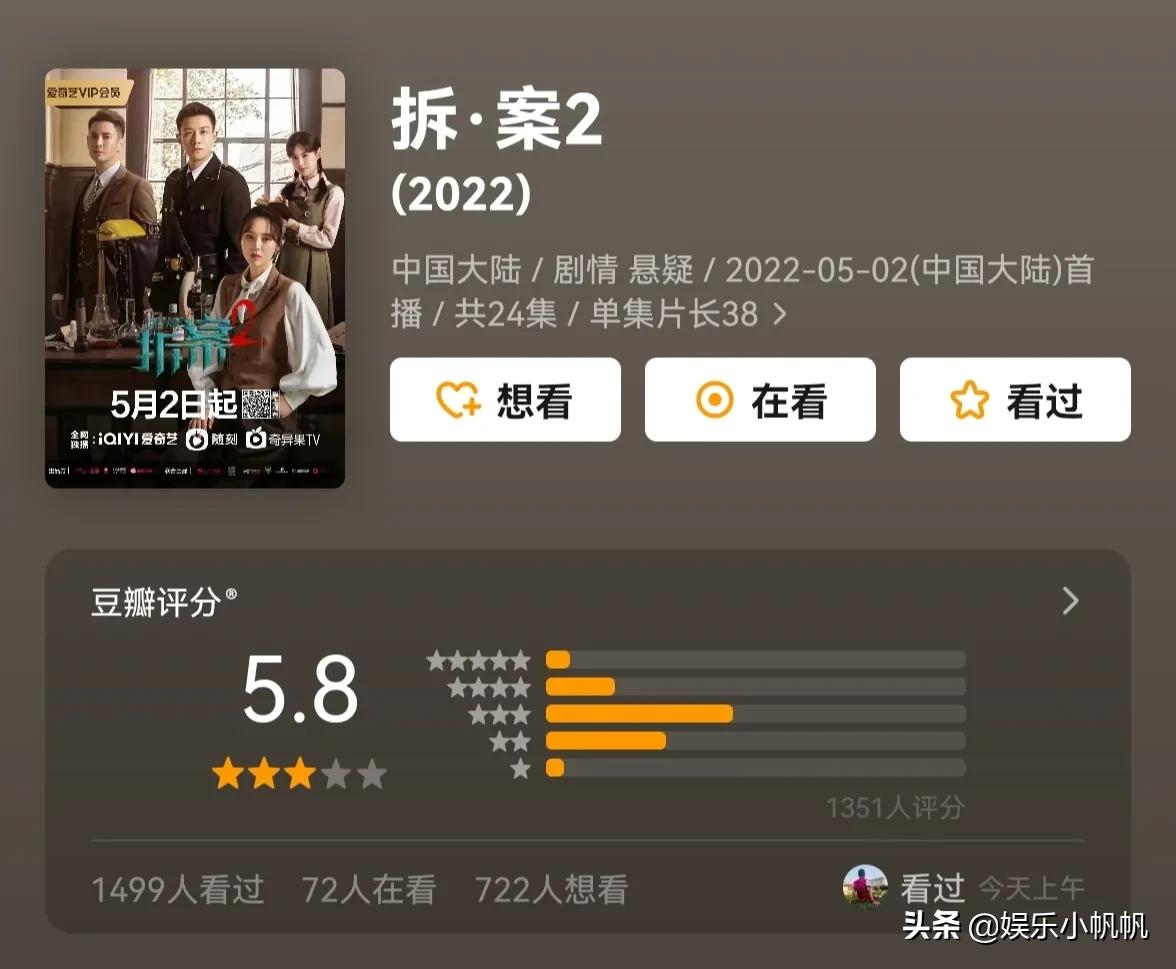Mark the show as 看过
This screenshot has width=1176, height=969.
pos(1015,400)
